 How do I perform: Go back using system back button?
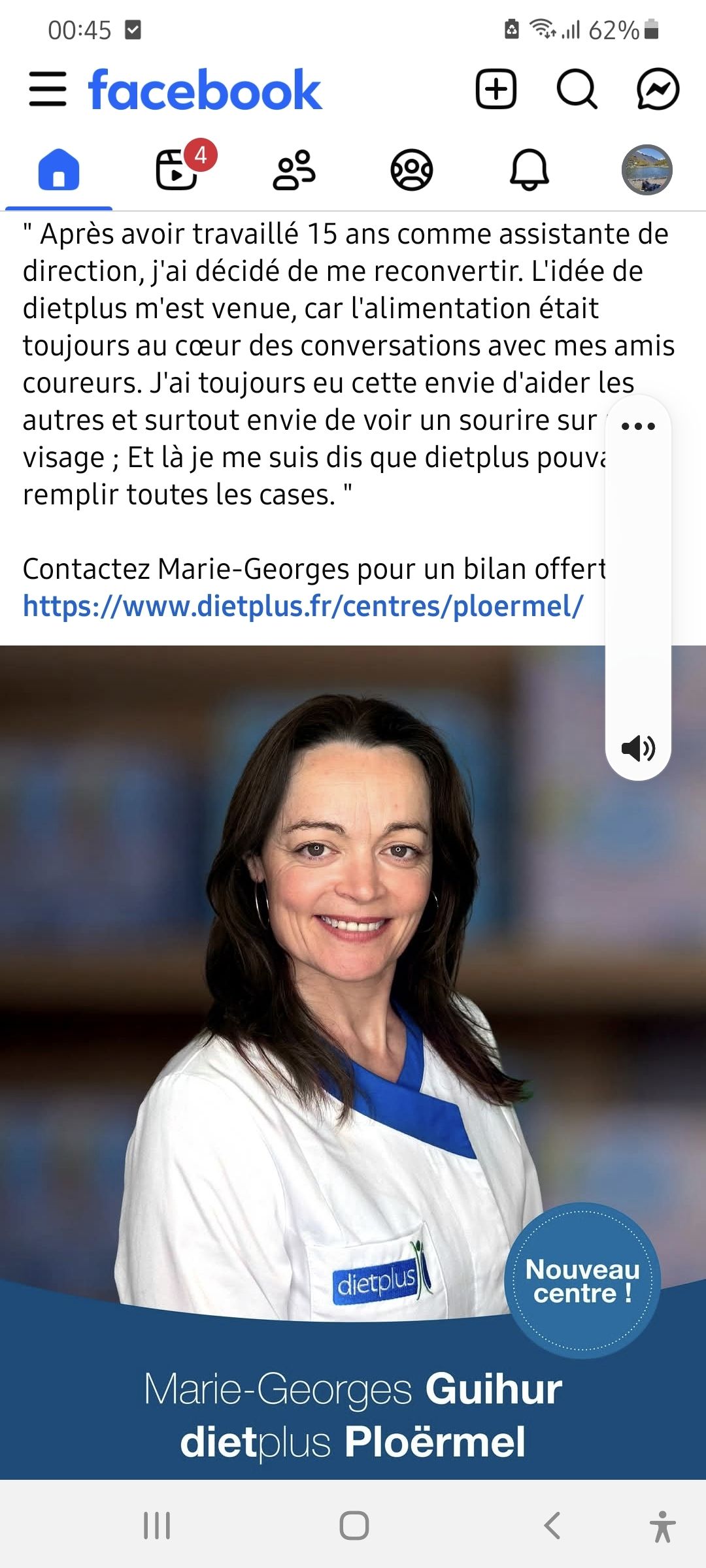[x=552, y=1526]
